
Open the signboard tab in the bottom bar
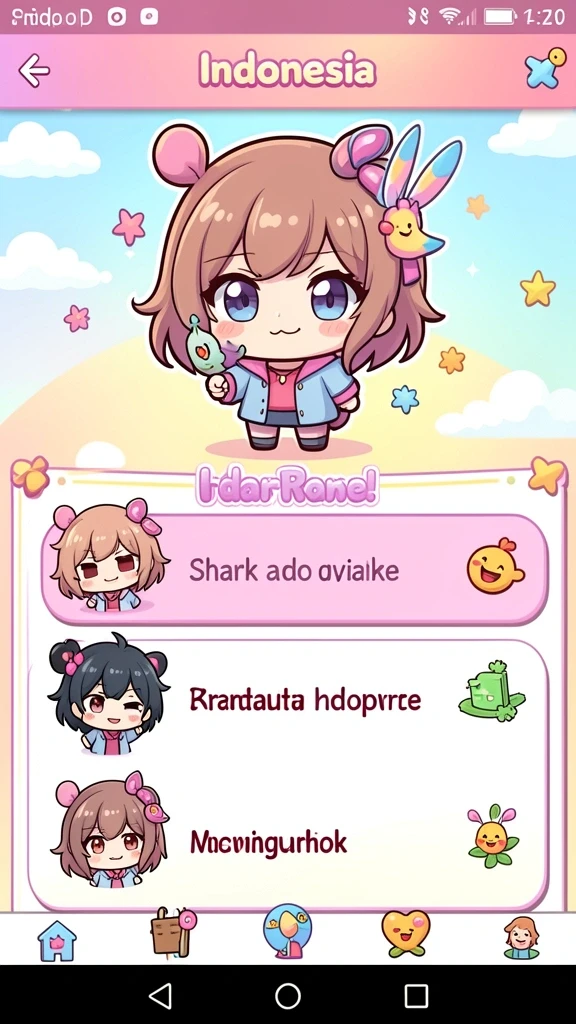pyautogui.click(x=172, y=934)
